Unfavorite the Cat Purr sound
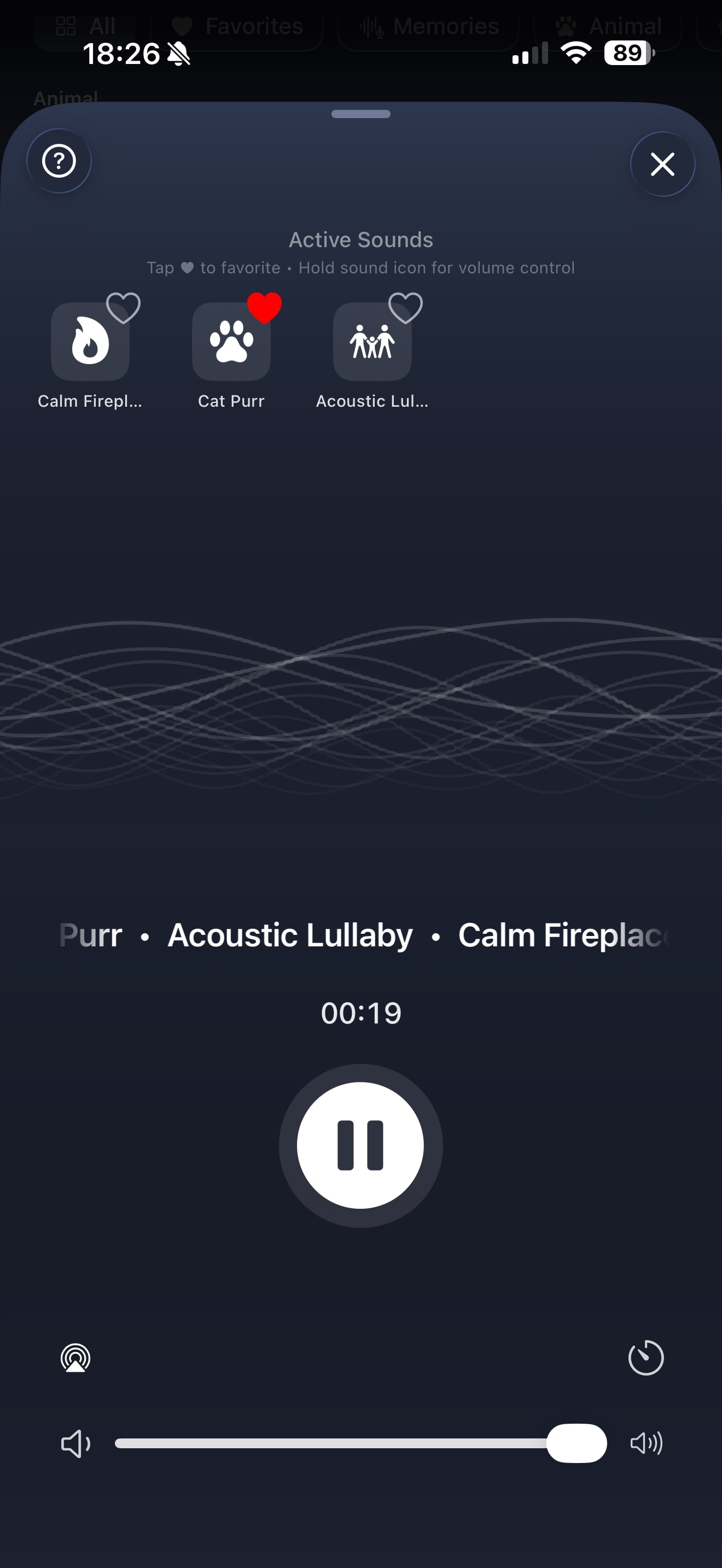The image size is (722, 1568). coord(264,308)
